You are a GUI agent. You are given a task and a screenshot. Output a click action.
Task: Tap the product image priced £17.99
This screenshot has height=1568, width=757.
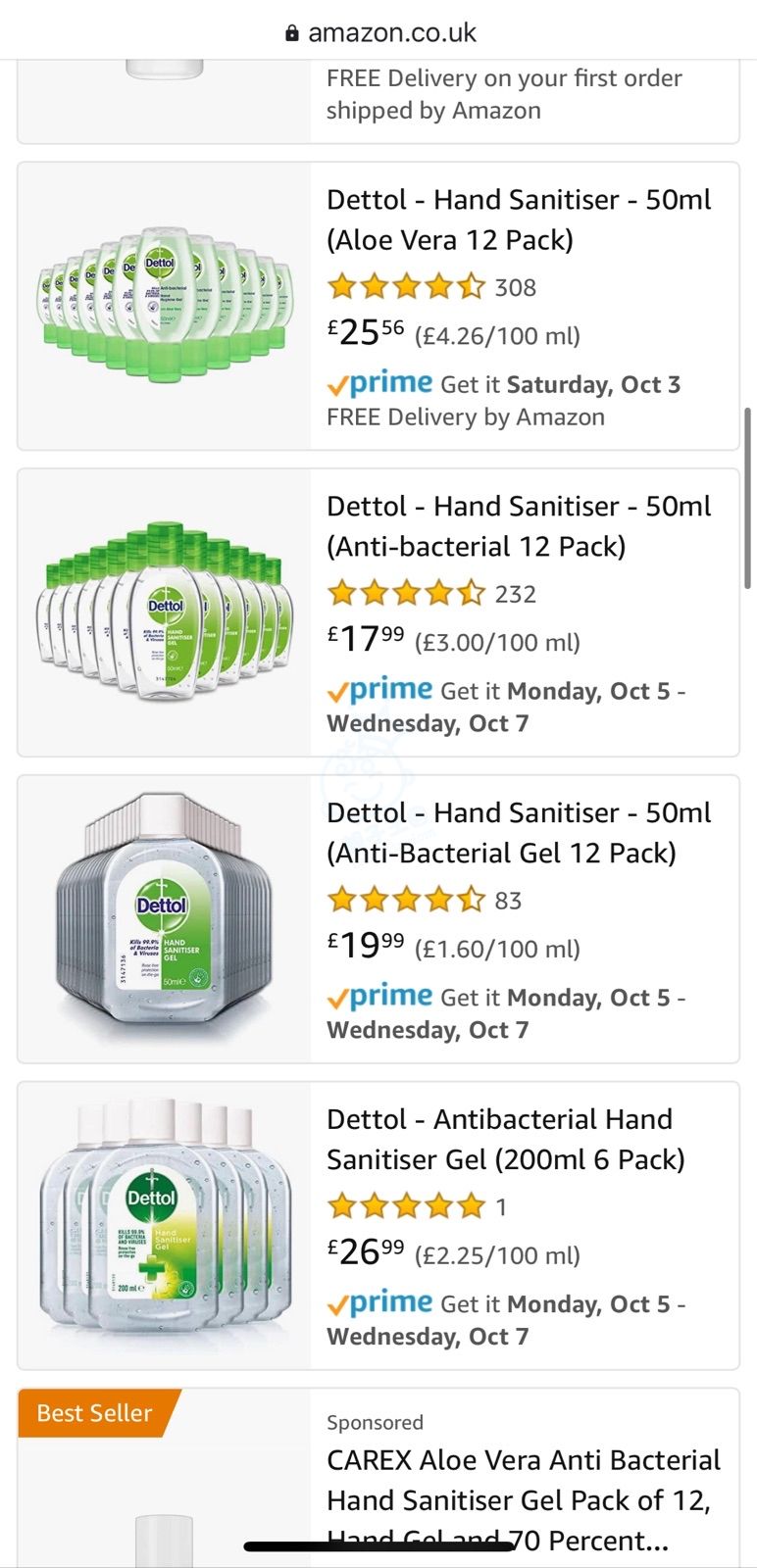(165, 612)
